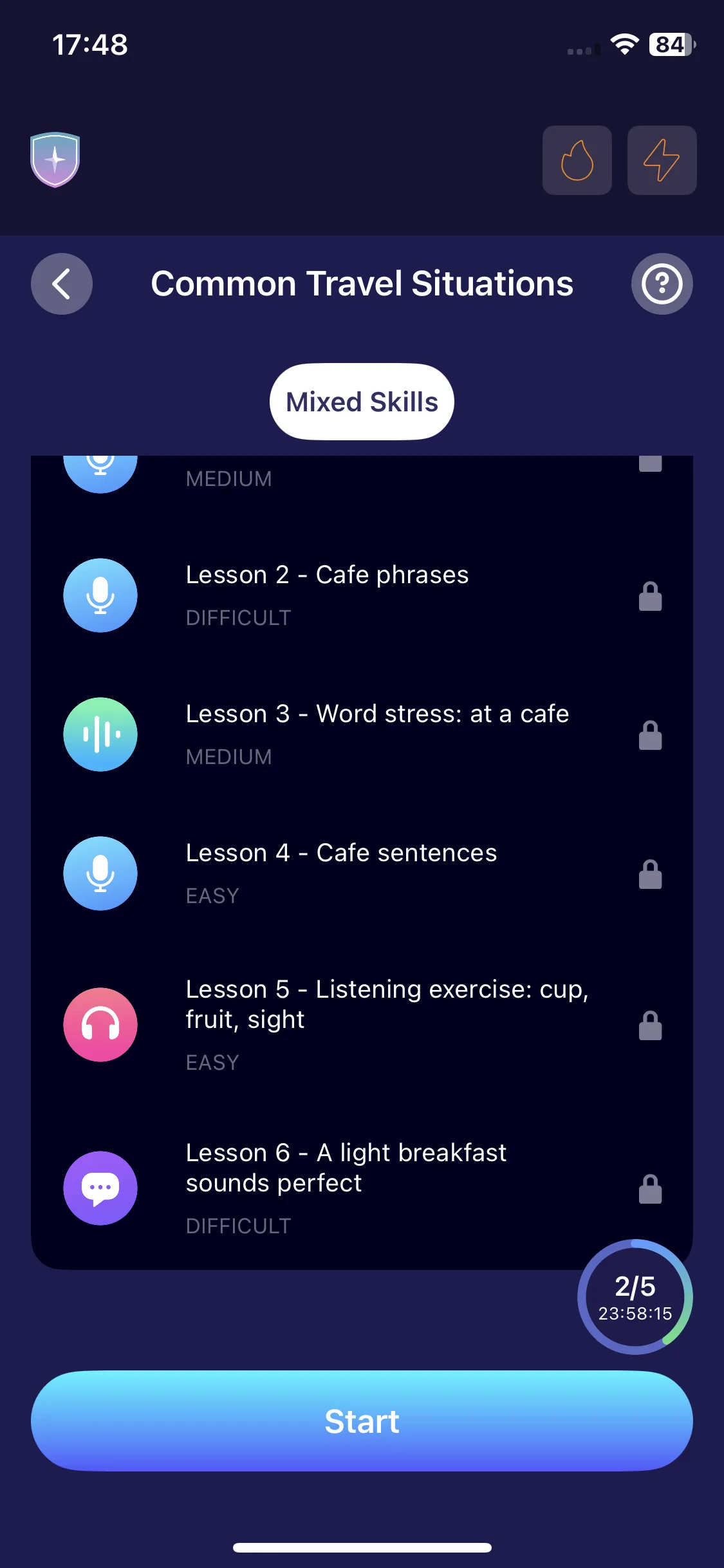
Task: Open the help question mark
Action: pos(662,284)
